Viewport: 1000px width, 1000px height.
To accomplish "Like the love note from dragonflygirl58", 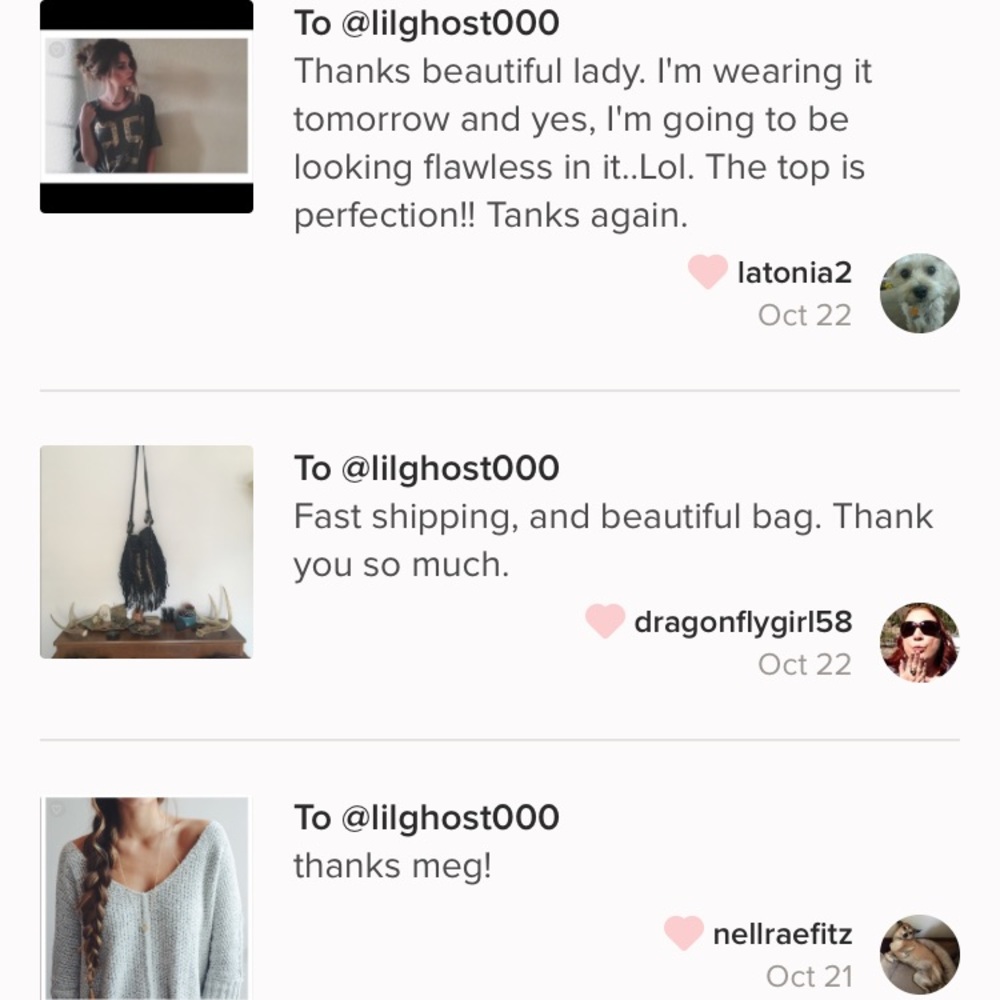I will click(x=605, y=622).
